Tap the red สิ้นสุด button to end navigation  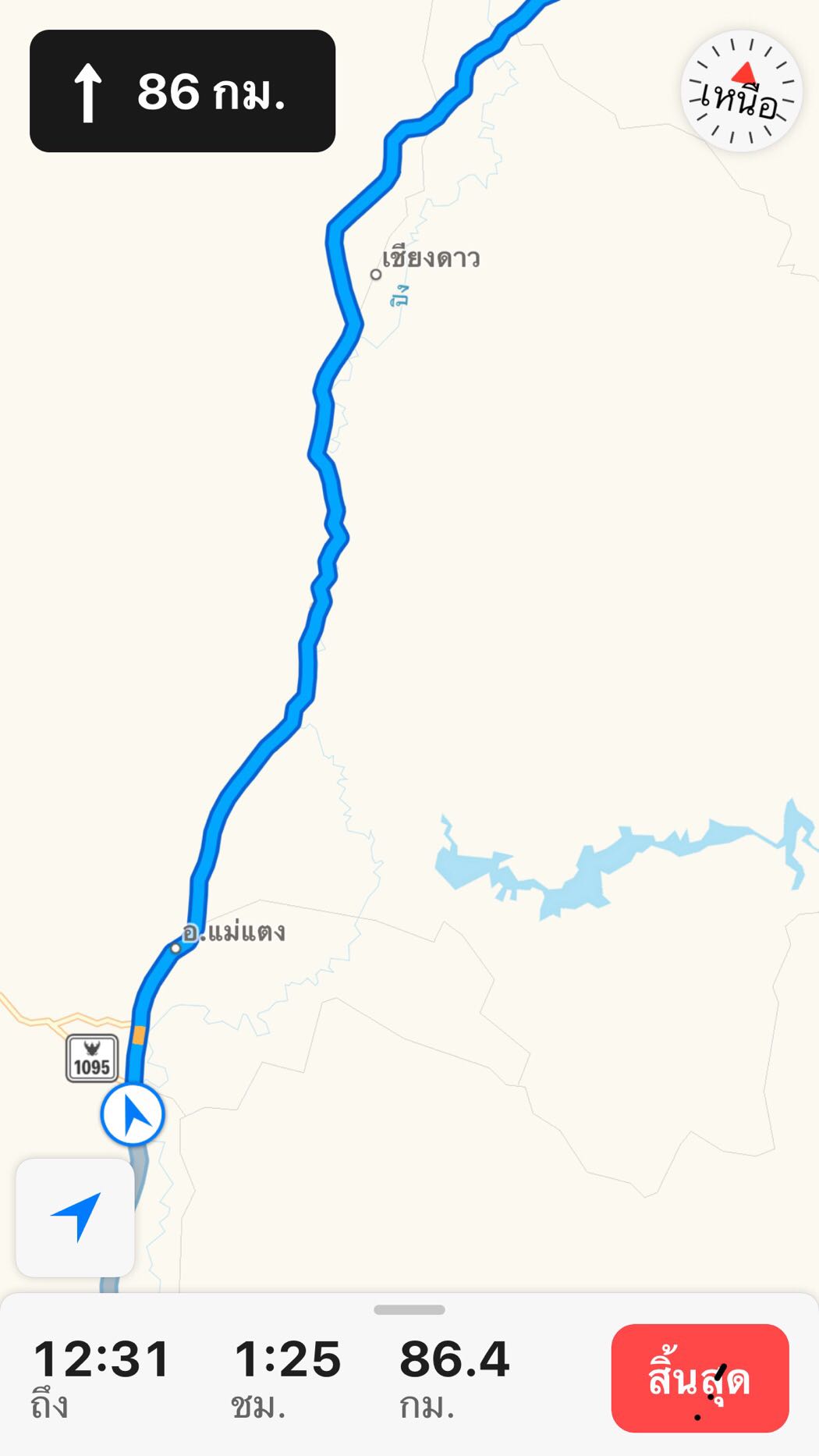(x=700, y=1378)
